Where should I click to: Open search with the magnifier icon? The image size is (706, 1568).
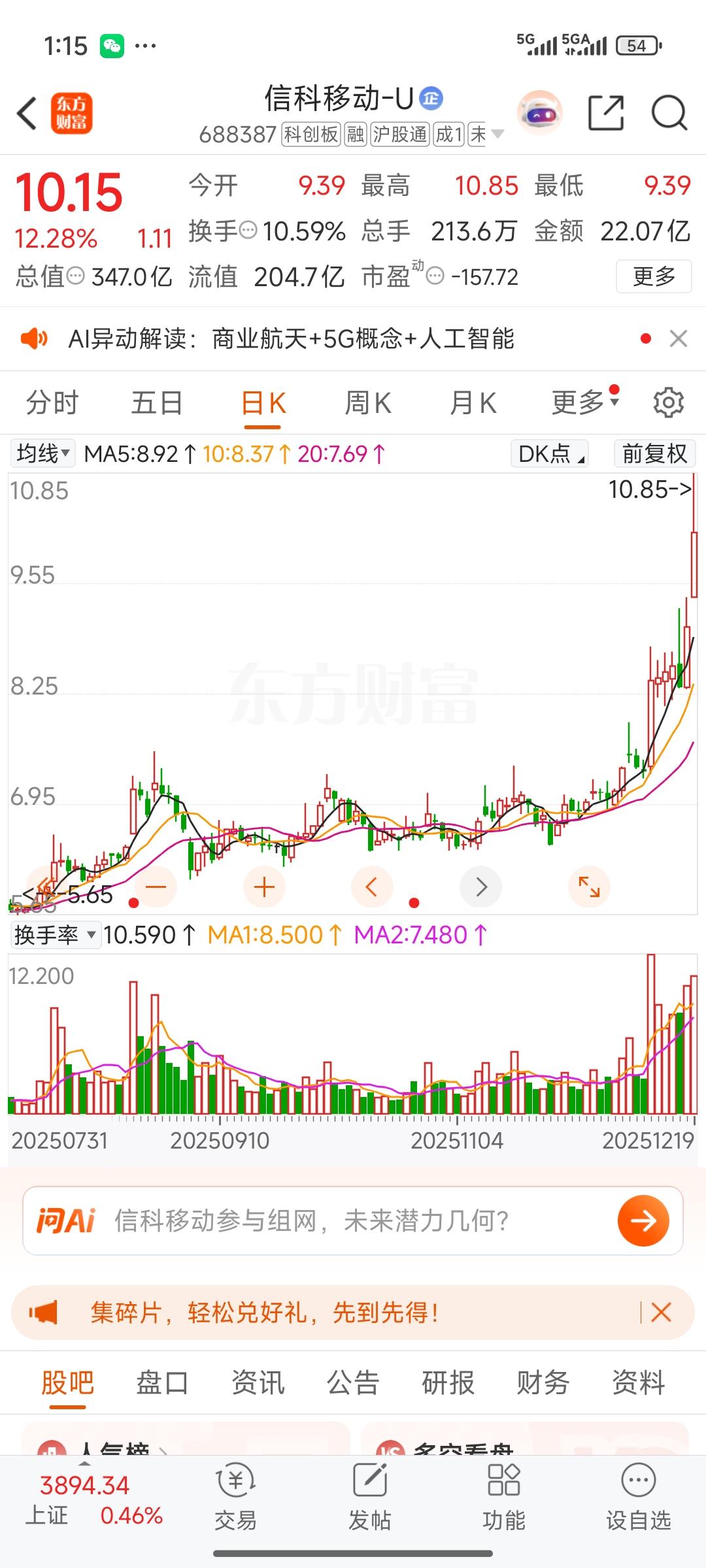[668, 113]
